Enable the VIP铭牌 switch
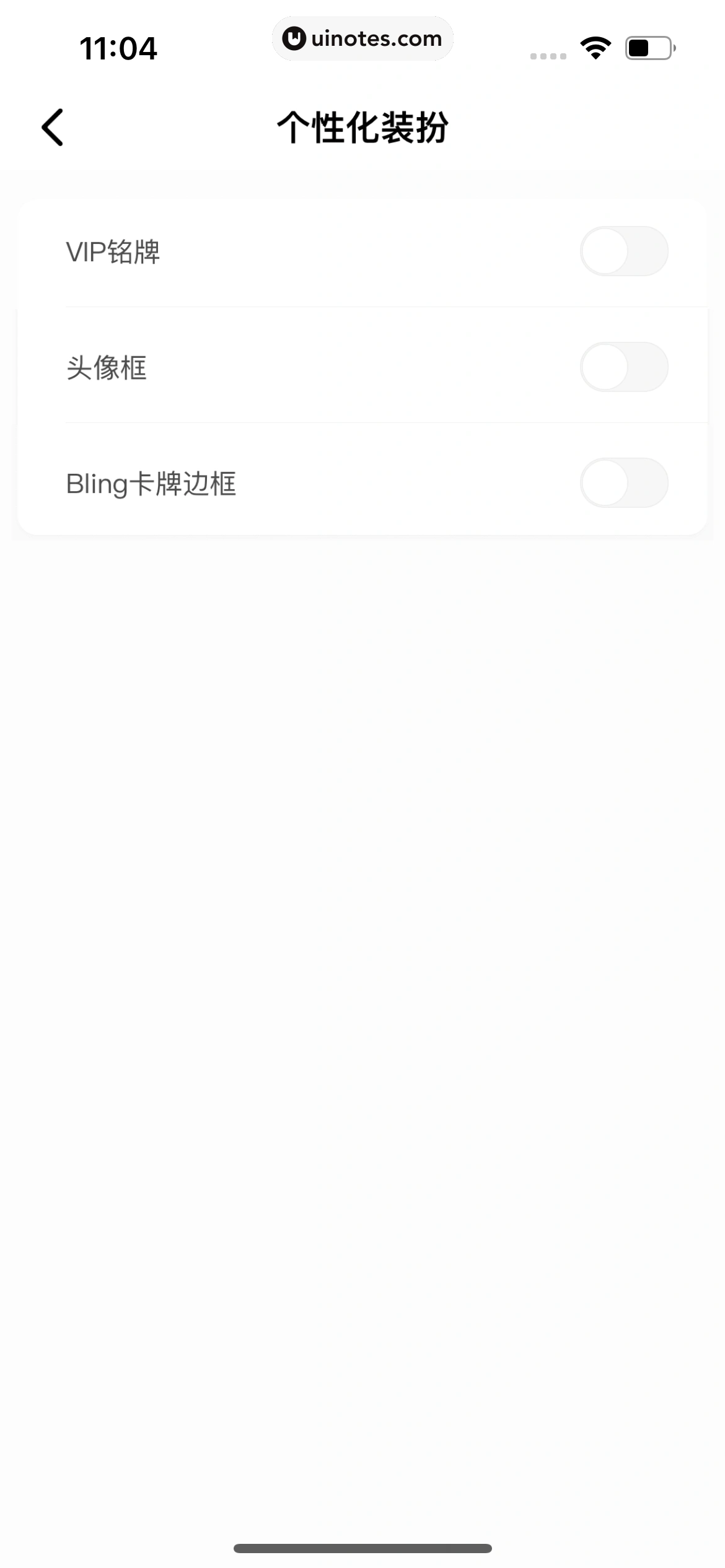The width and height of the screenshot is (725, 1568). click(623, 251)
